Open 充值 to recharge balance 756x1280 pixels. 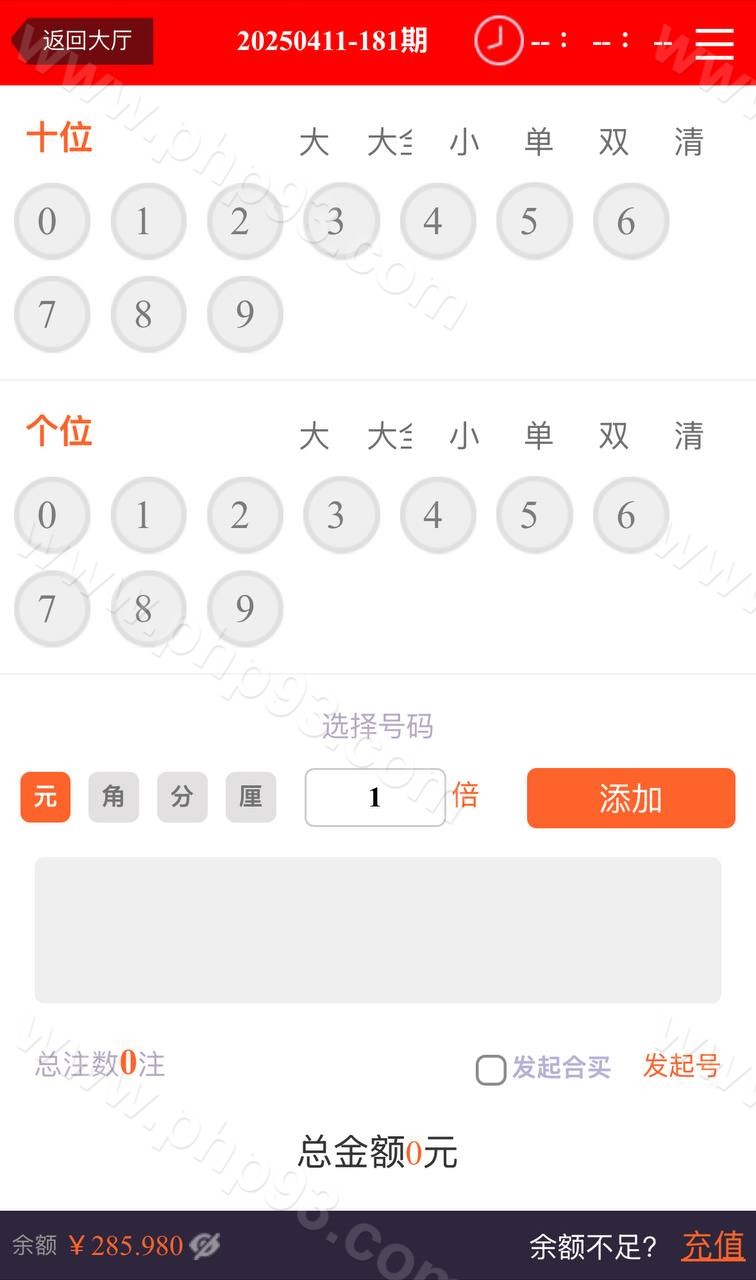pyautogui.click(x=713, y=1246)
